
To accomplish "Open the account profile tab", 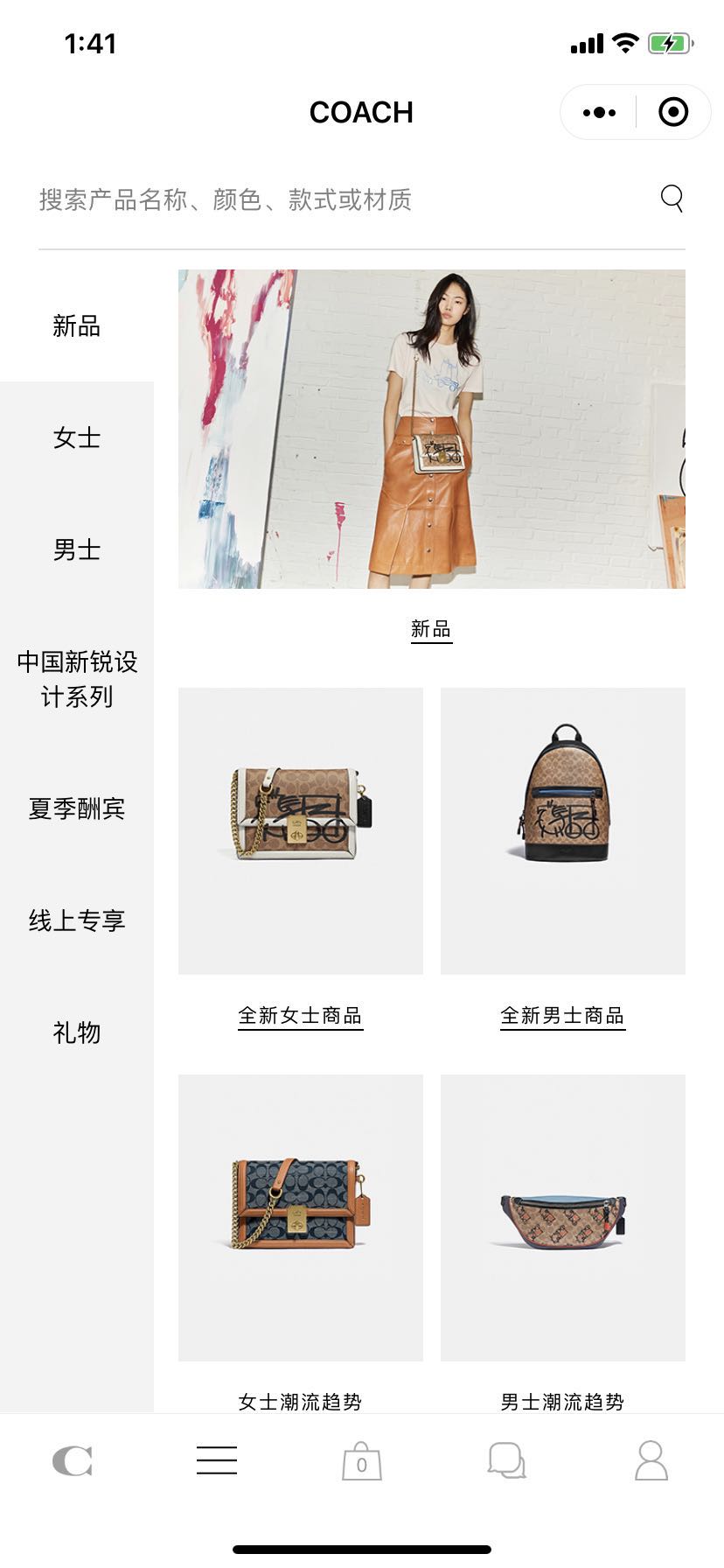I will (651, 1460).
